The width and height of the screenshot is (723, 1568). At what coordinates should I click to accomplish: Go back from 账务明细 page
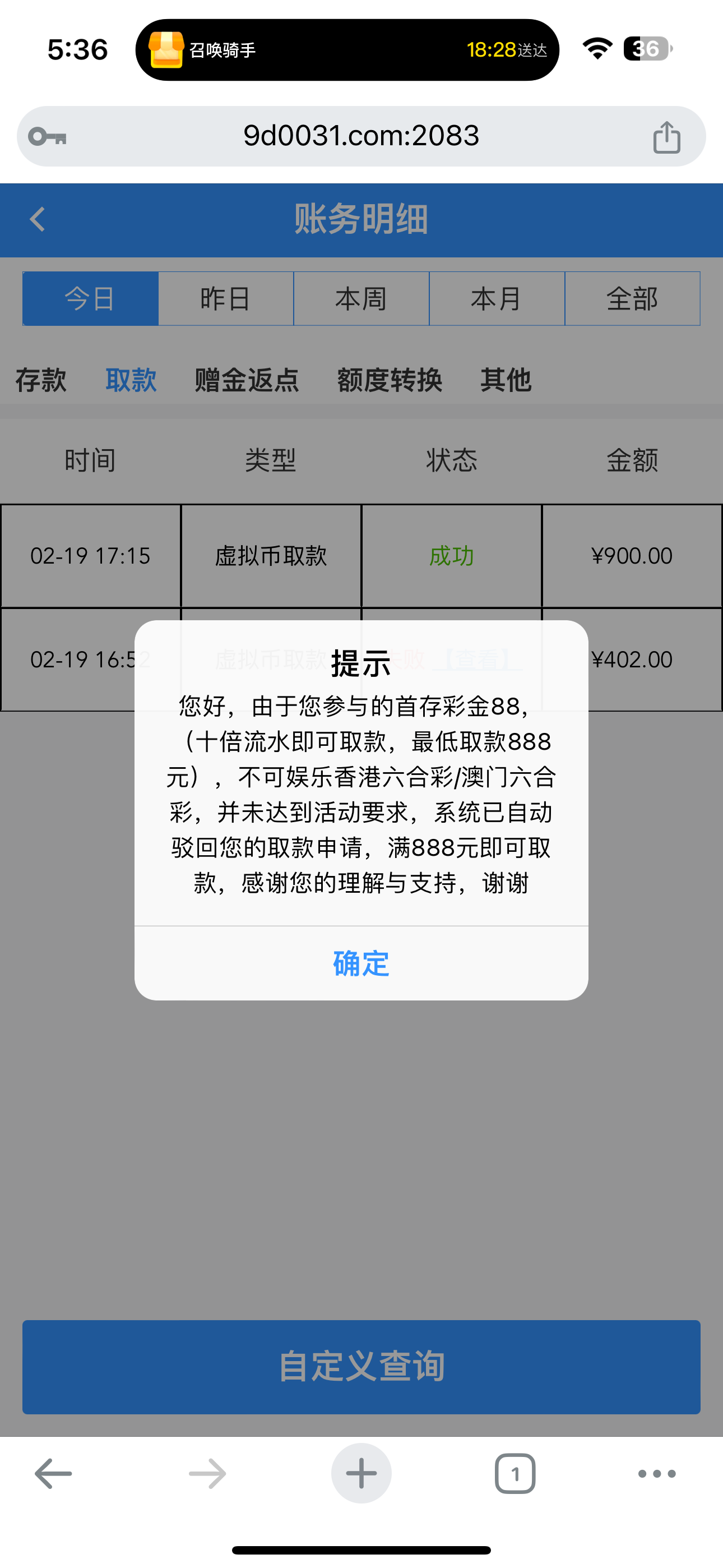pos(38,220)
